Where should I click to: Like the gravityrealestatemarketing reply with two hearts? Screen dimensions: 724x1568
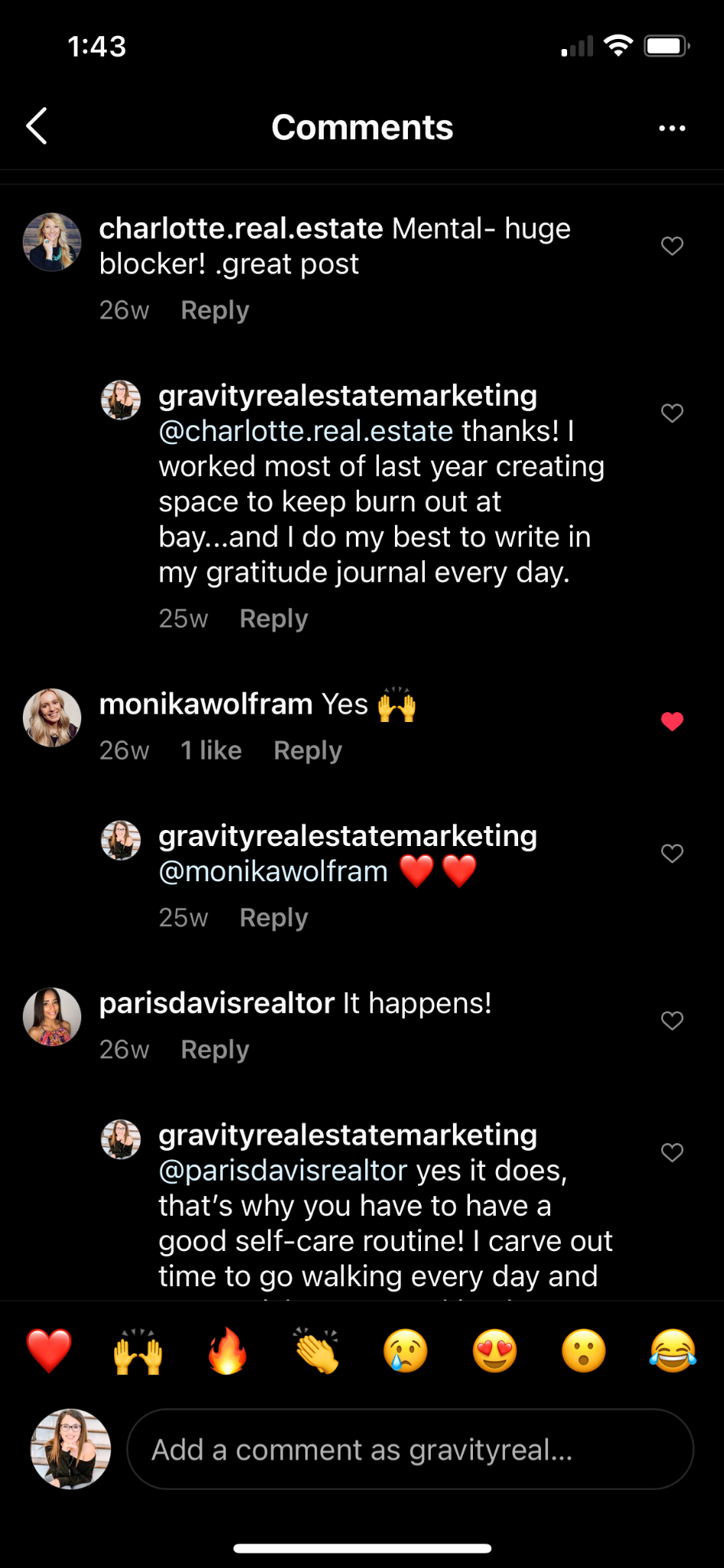[x=672, y=854]
